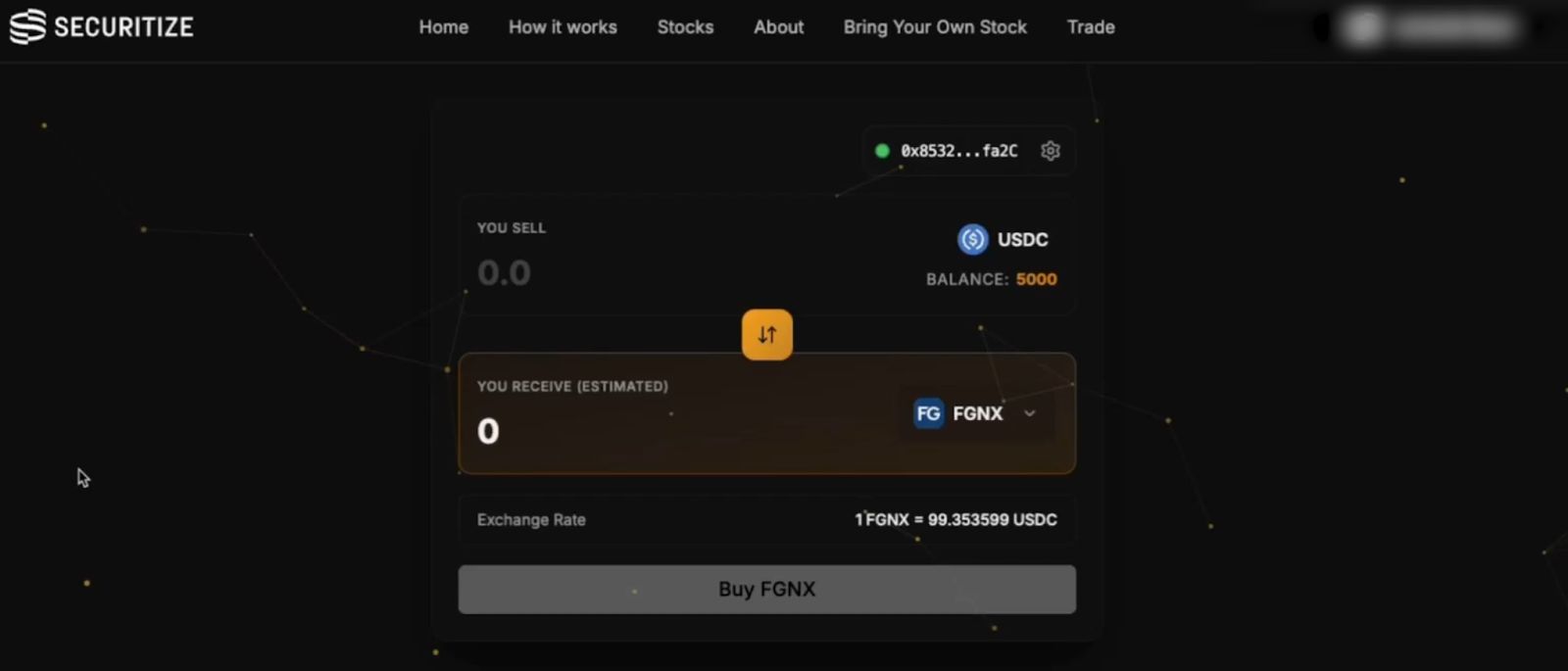Focus the You Sell amount field
The image size is (1568, 671).
click(588, 272)
